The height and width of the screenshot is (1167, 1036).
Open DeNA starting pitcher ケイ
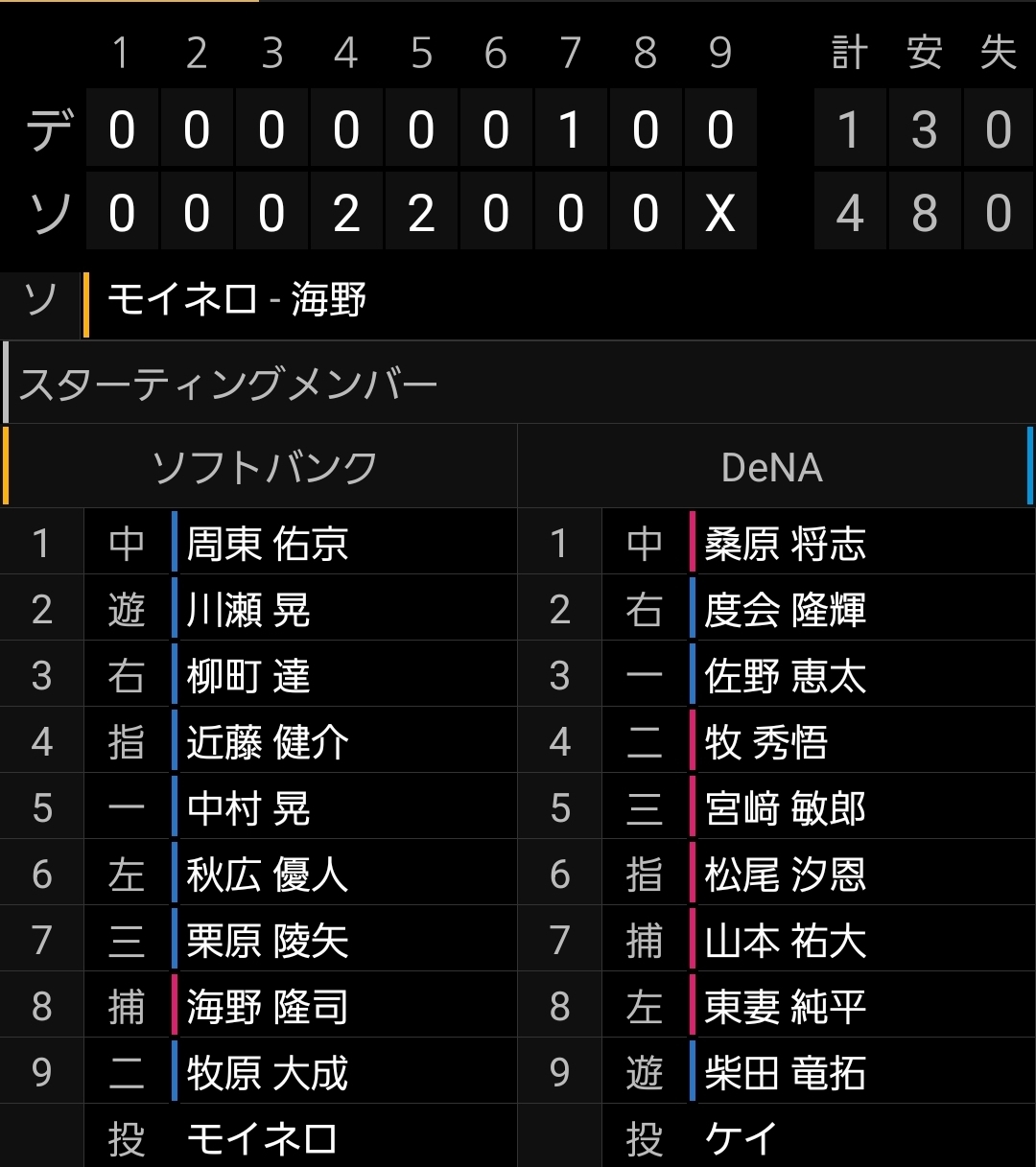tap(741, 1138)
